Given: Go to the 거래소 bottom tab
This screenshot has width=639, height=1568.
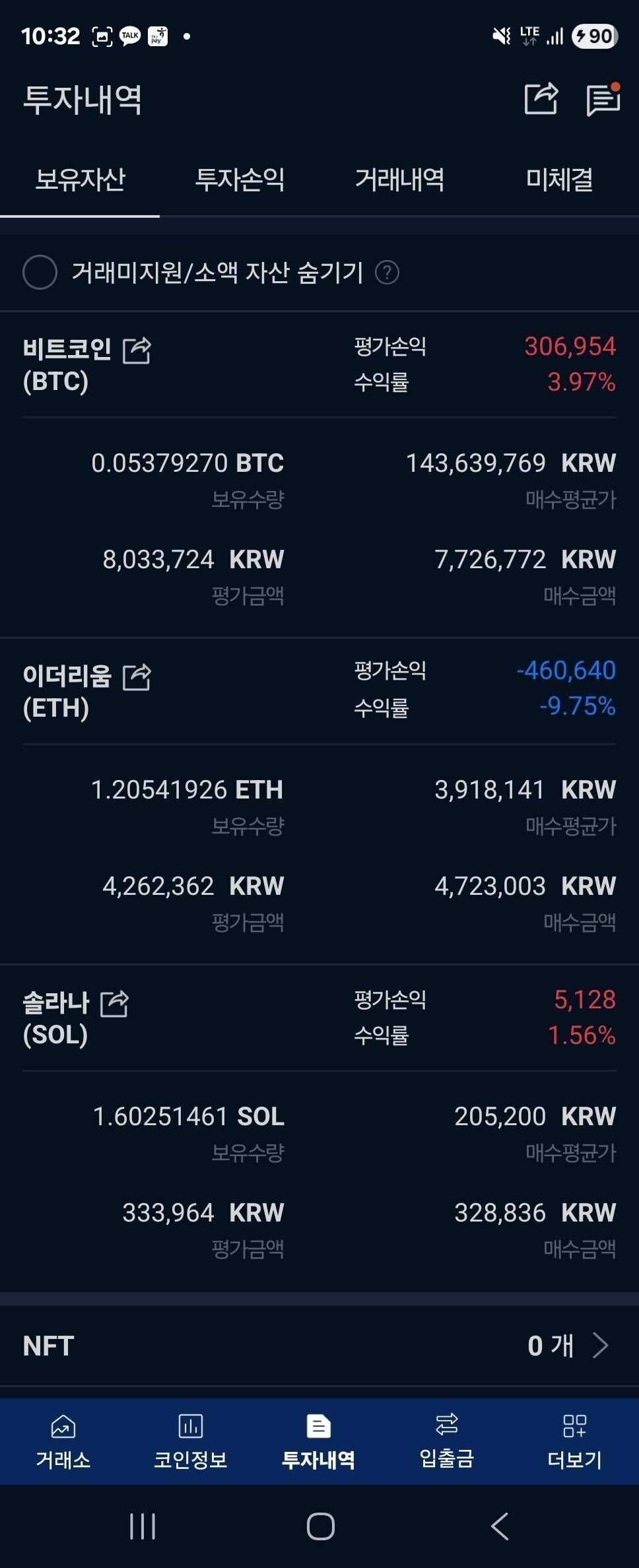Looking at the screenshot, I should click(x=63, y=1441).
